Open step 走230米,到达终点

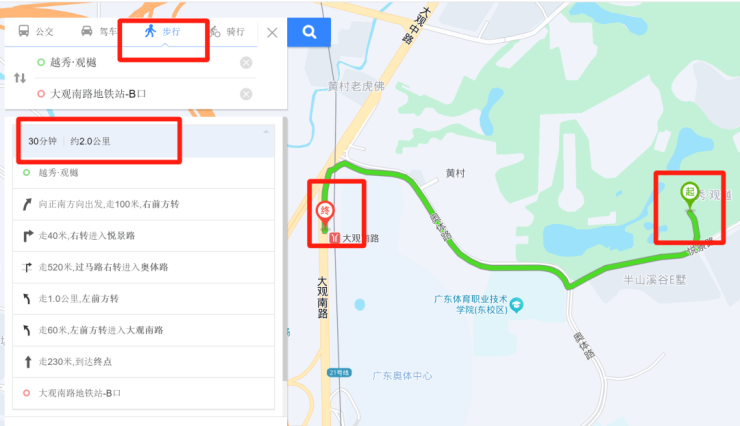click(x=140, y=361)
